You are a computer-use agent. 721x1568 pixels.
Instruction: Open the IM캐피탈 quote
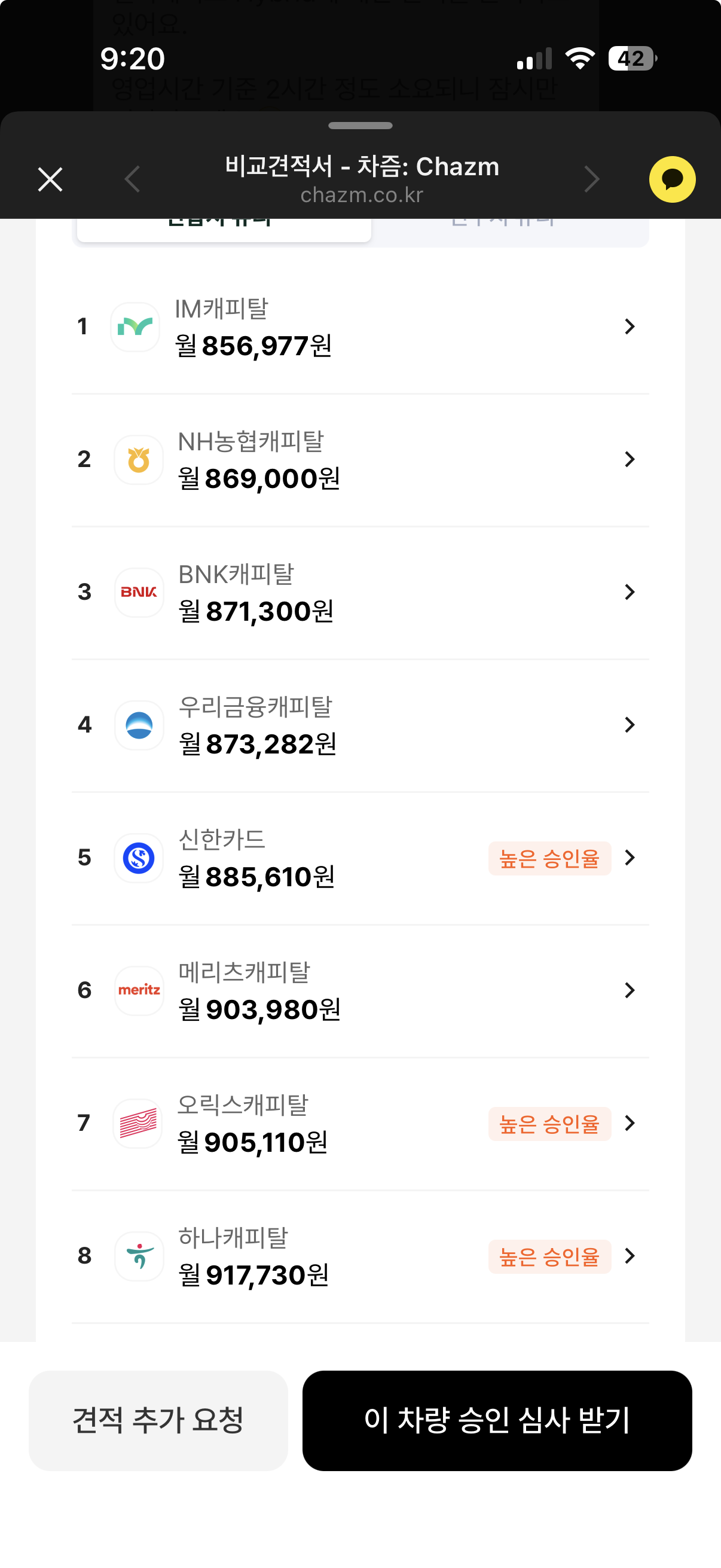(x=359, y=328)
